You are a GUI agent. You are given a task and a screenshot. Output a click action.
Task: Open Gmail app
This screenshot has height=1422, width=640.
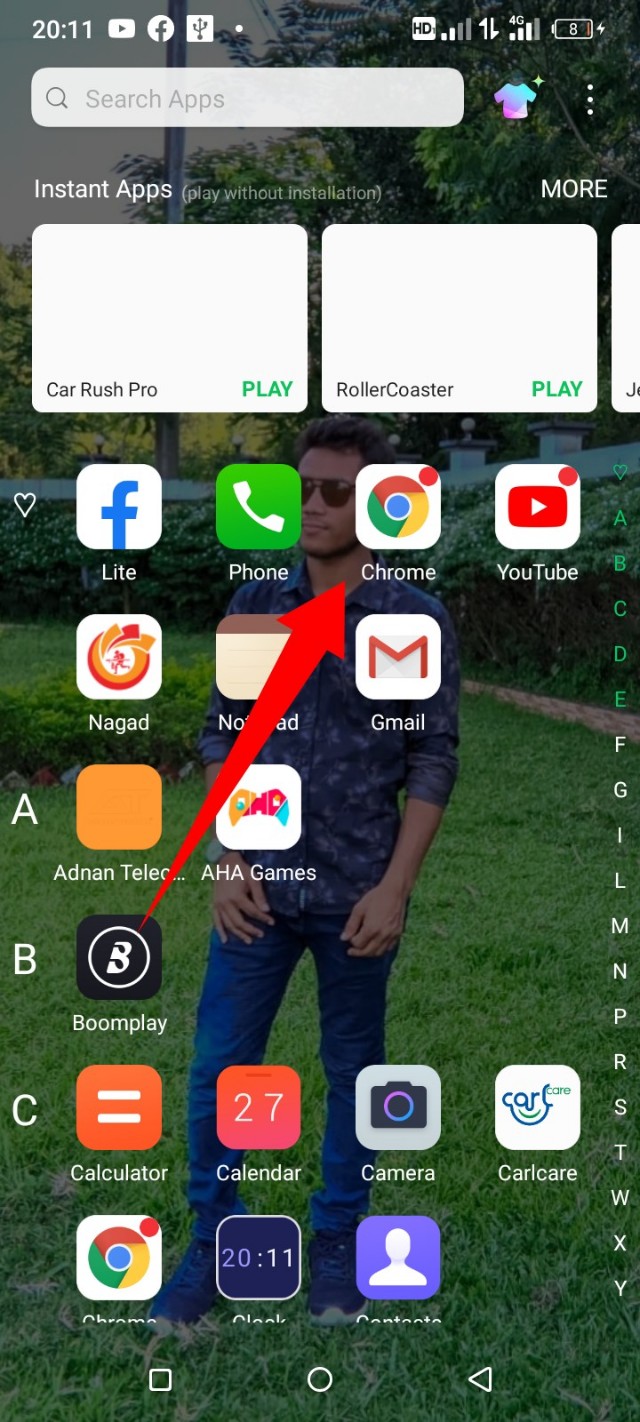click(398, 657)
